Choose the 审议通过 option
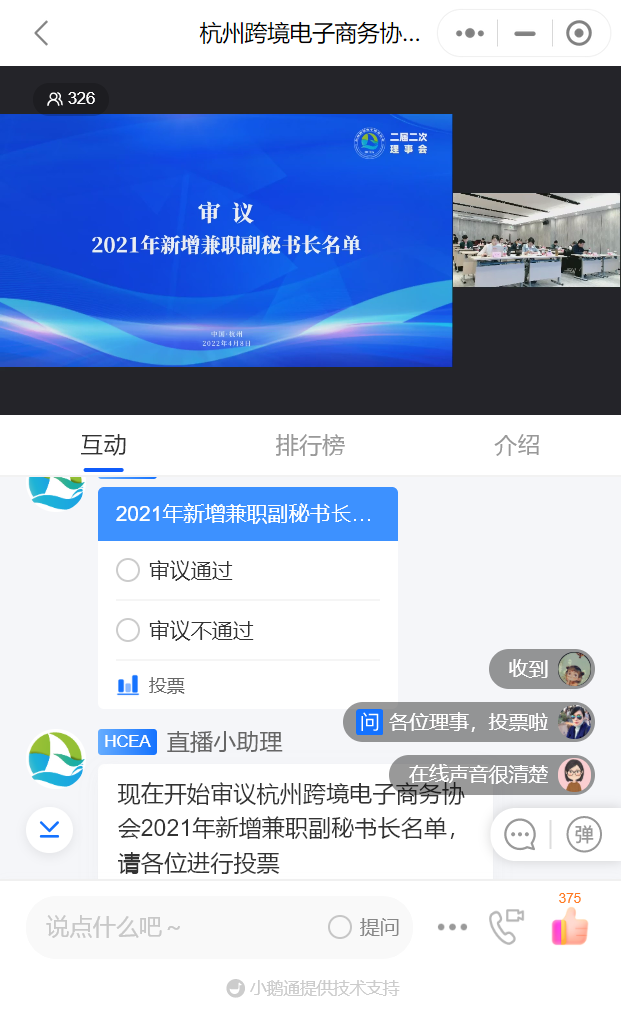 [x=128, y=571]
